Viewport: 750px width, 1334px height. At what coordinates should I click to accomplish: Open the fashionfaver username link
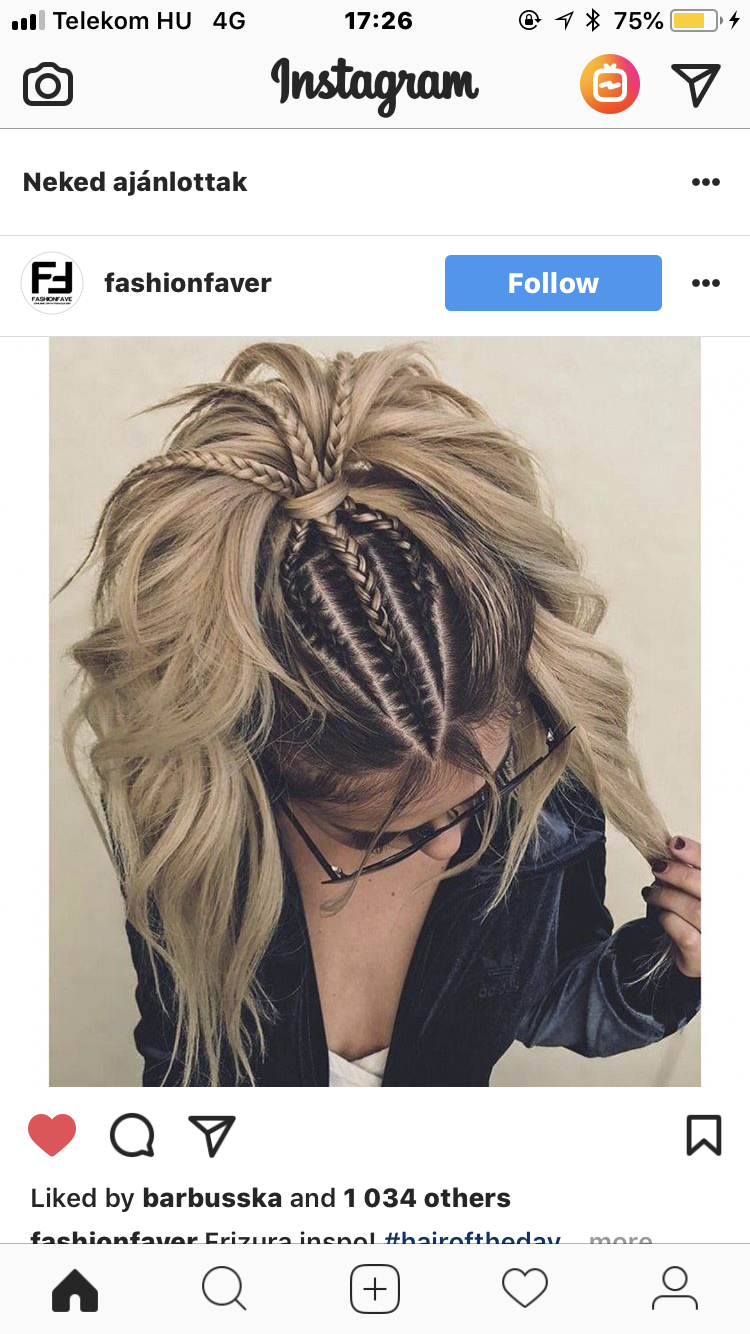[x=188, y=283]
